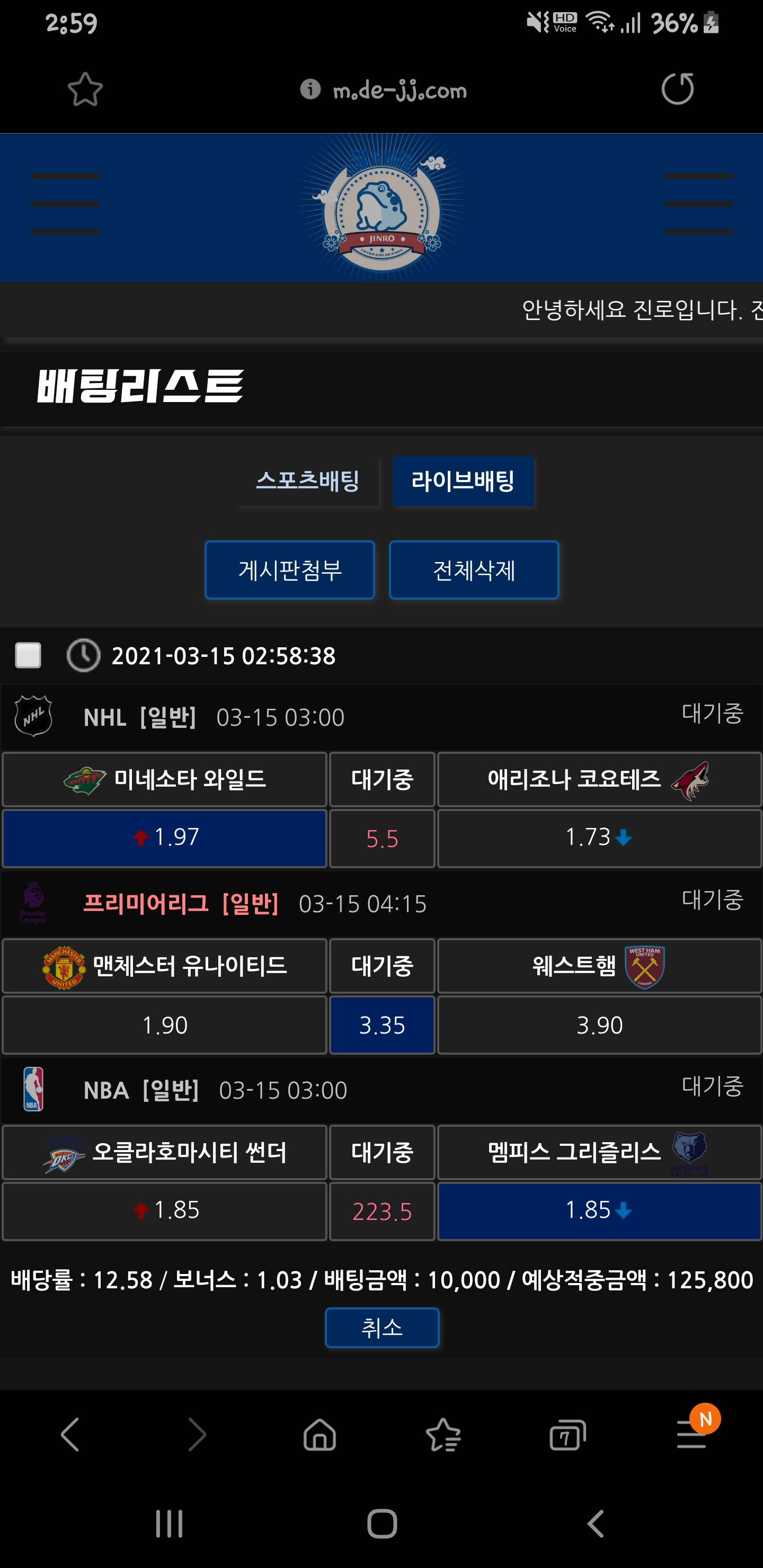Screen dimensions: 763x1568
Task: Go back in browser history
Action: tap(70, 1435)
